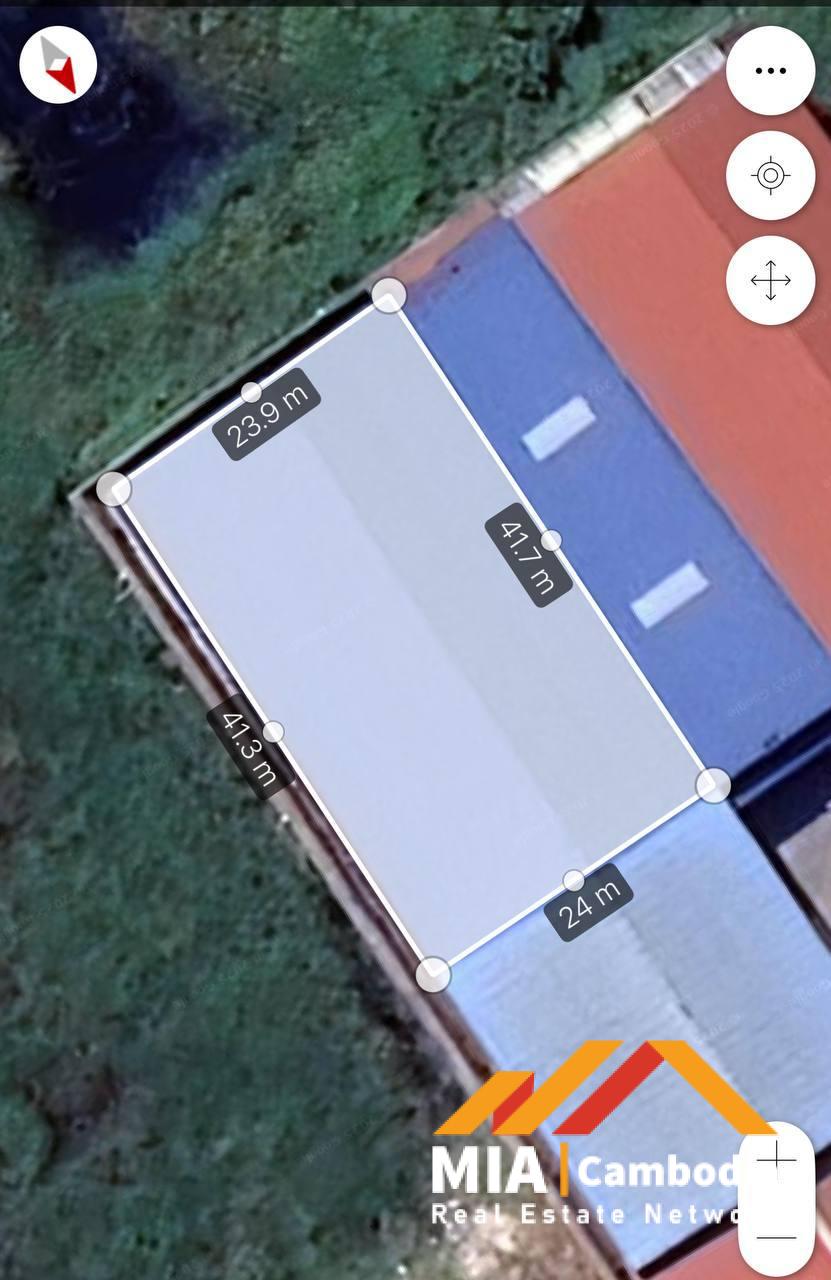The image size is (831, 1280).
Task: Open the three-dot overflow menu
Action: (x=770, y=71)
